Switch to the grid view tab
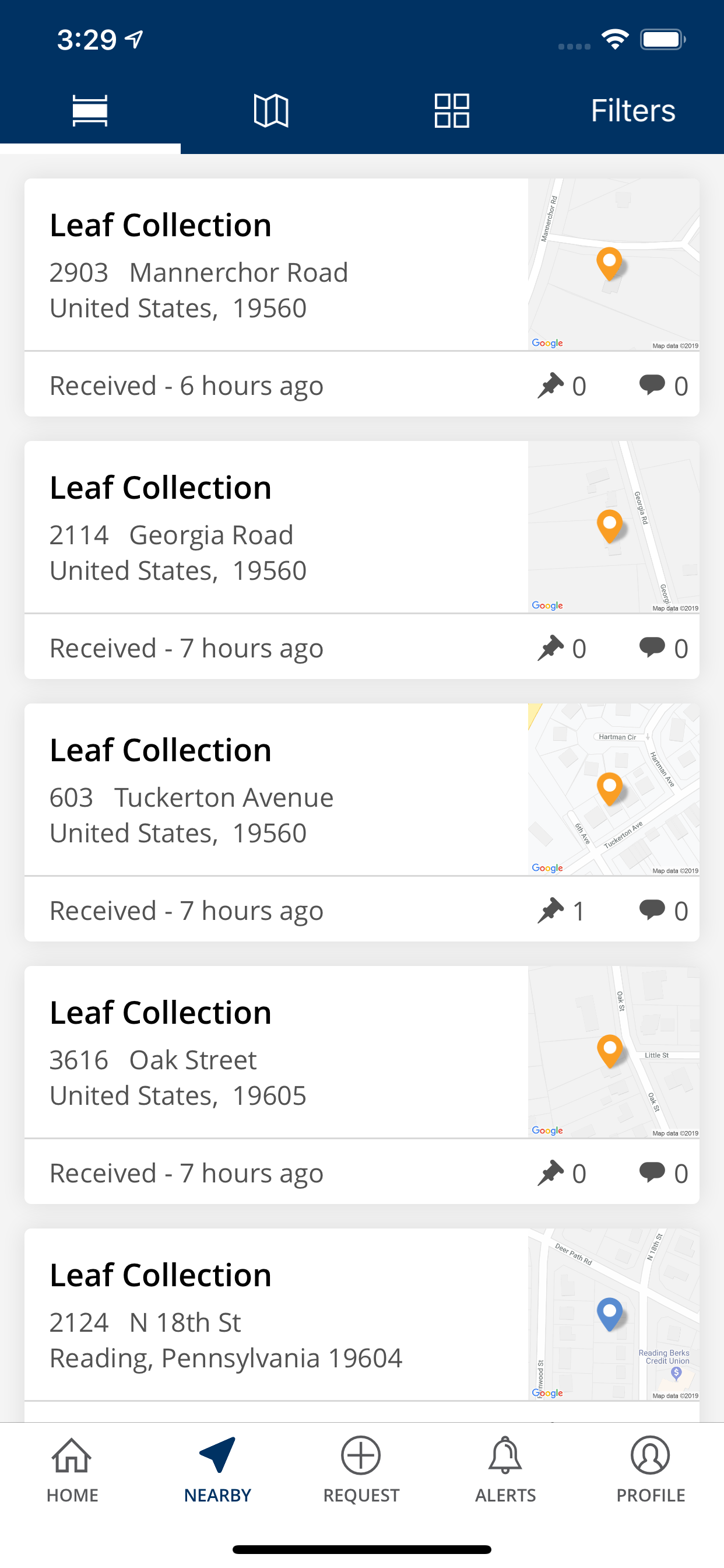The height and width of the screenshot is (1568, 724). tap(451, 111)
